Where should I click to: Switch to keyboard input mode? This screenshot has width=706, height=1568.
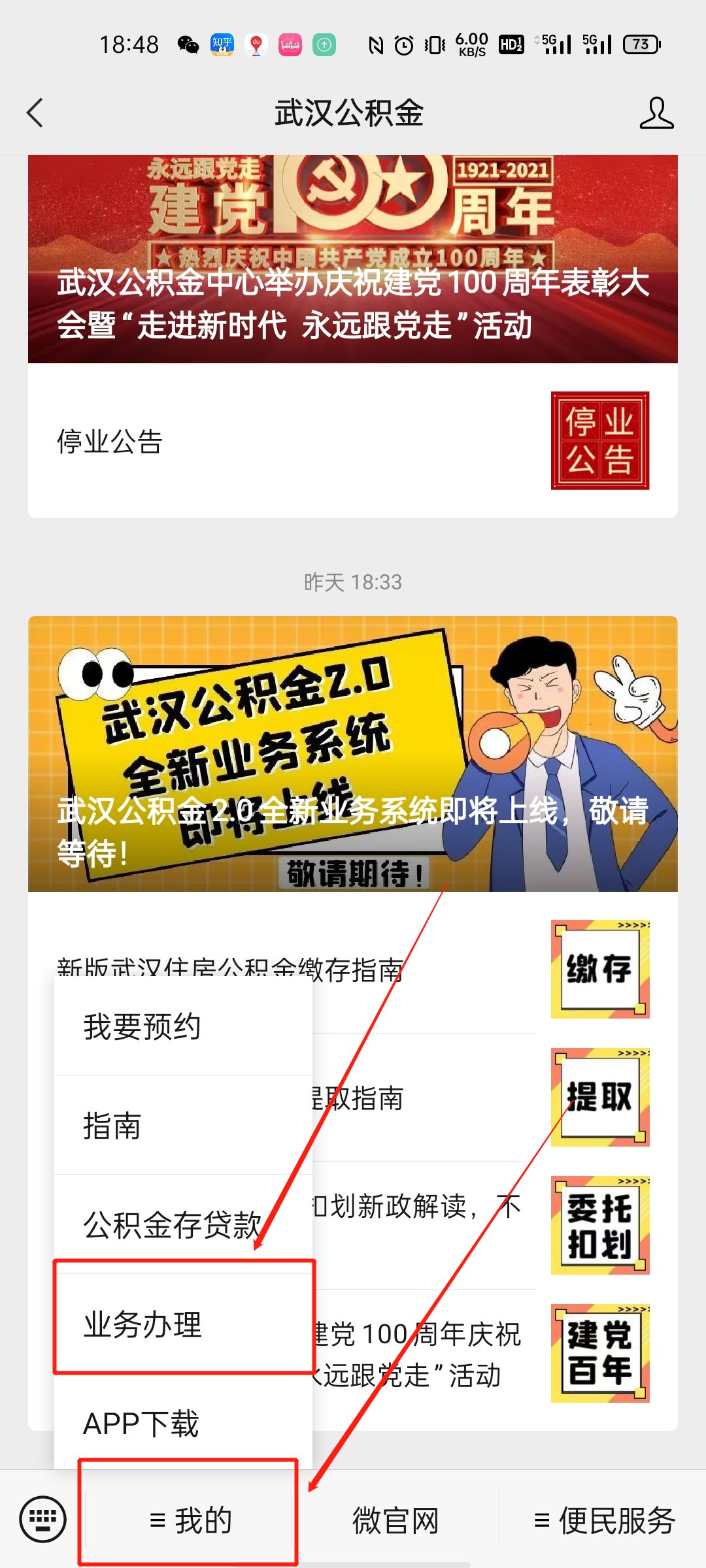[x=43, y=1519]
